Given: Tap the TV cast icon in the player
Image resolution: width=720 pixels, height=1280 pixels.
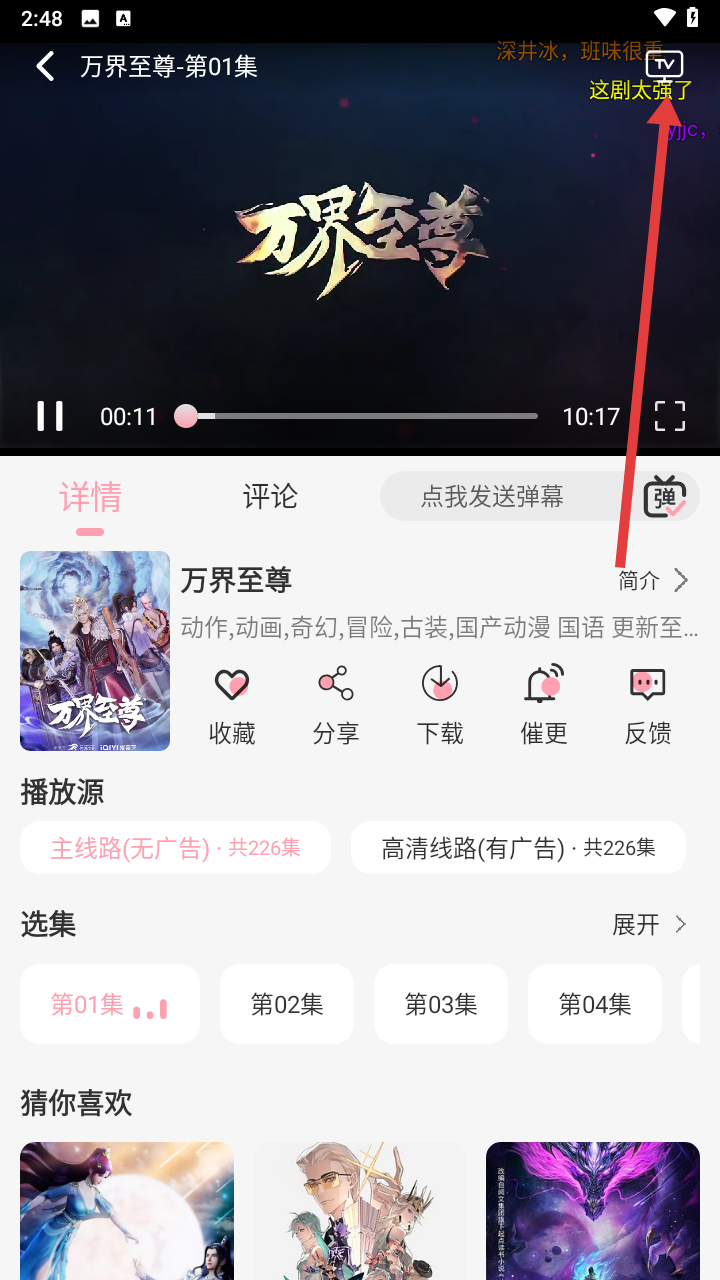Looking at the screenshot, I should [x=666, y=64].
